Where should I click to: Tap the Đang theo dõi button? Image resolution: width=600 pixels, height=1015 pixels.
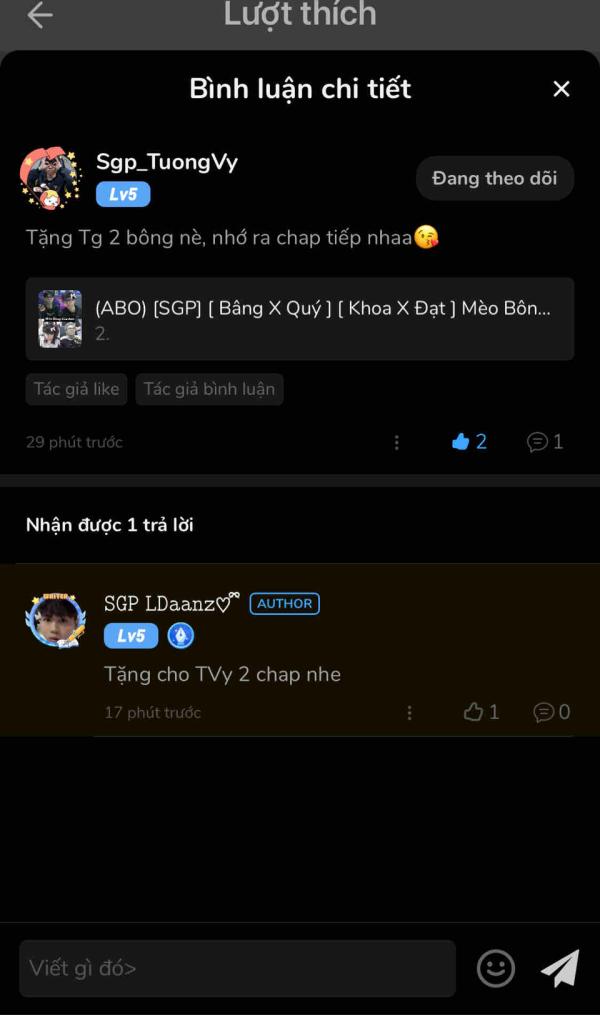click(495, 179)
